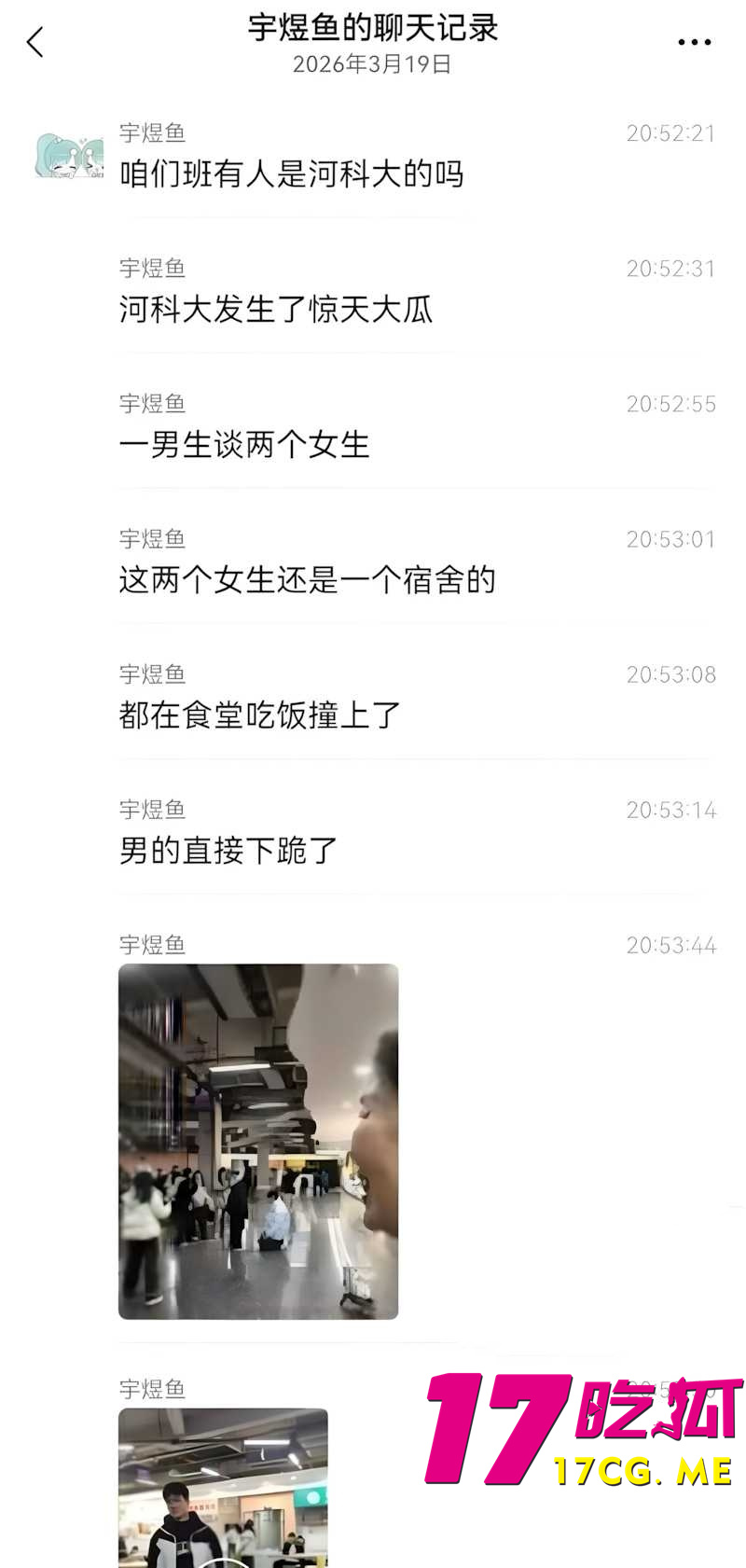
Task: Click the sender name above the cafeteria photo
Action: (x=152, y=944)
